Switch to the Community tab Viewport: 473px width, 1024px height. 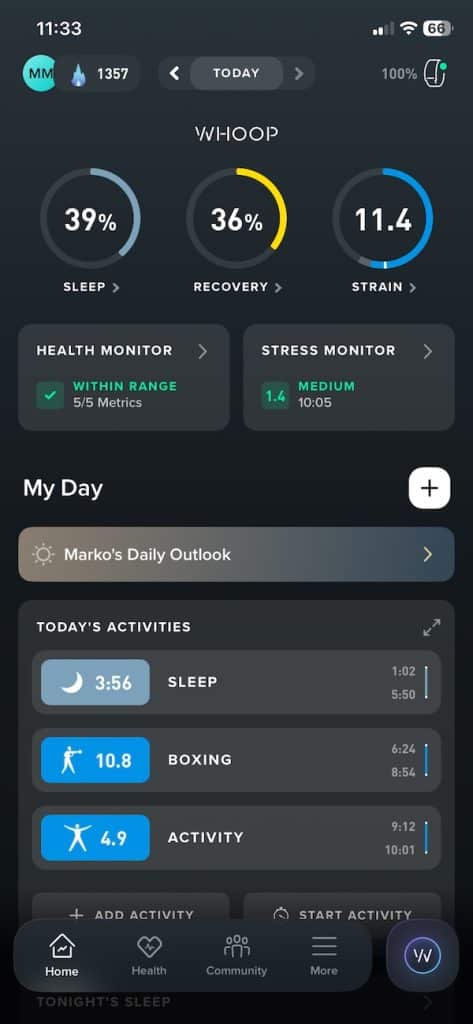(236, 955)
